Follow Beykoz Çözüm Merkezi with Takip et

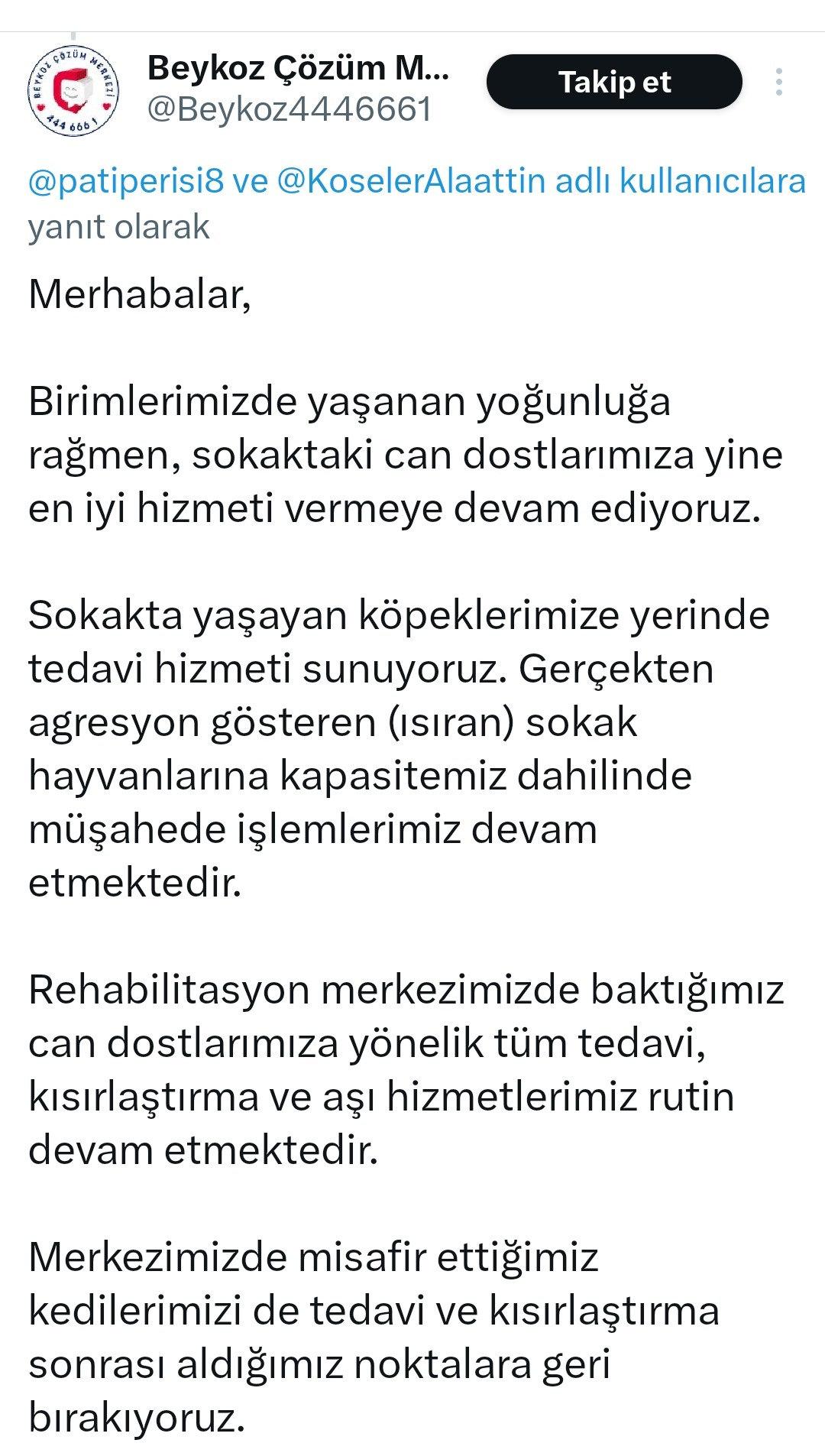click(x=614, y=82)
